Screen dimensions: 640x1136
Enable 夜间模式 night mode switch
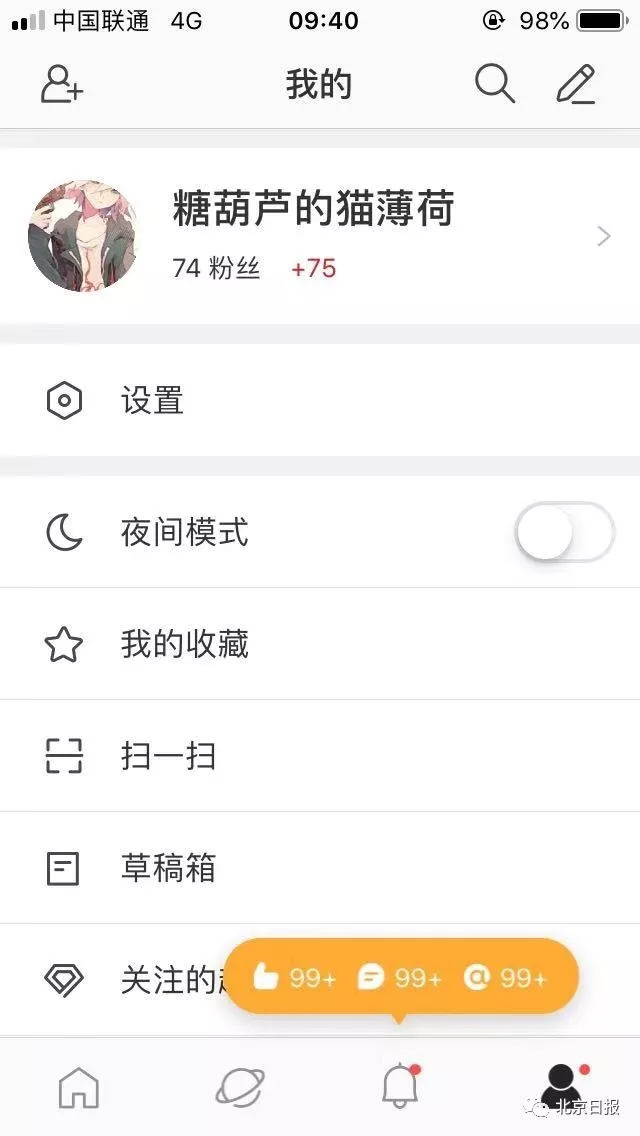[x=564, y=532]
